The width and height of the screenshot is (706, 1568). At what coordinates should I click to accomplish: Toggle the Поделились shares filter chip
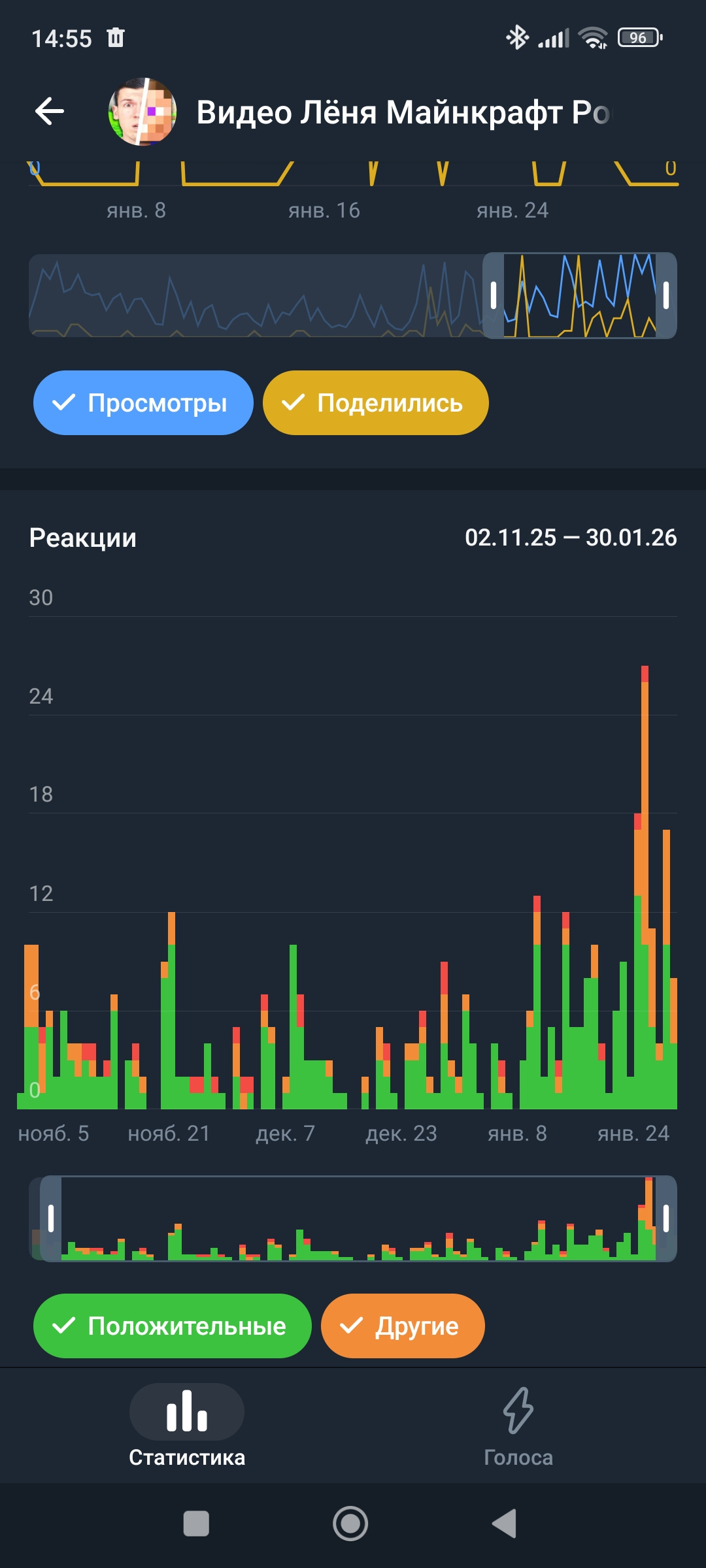click(x=375, y=403)
